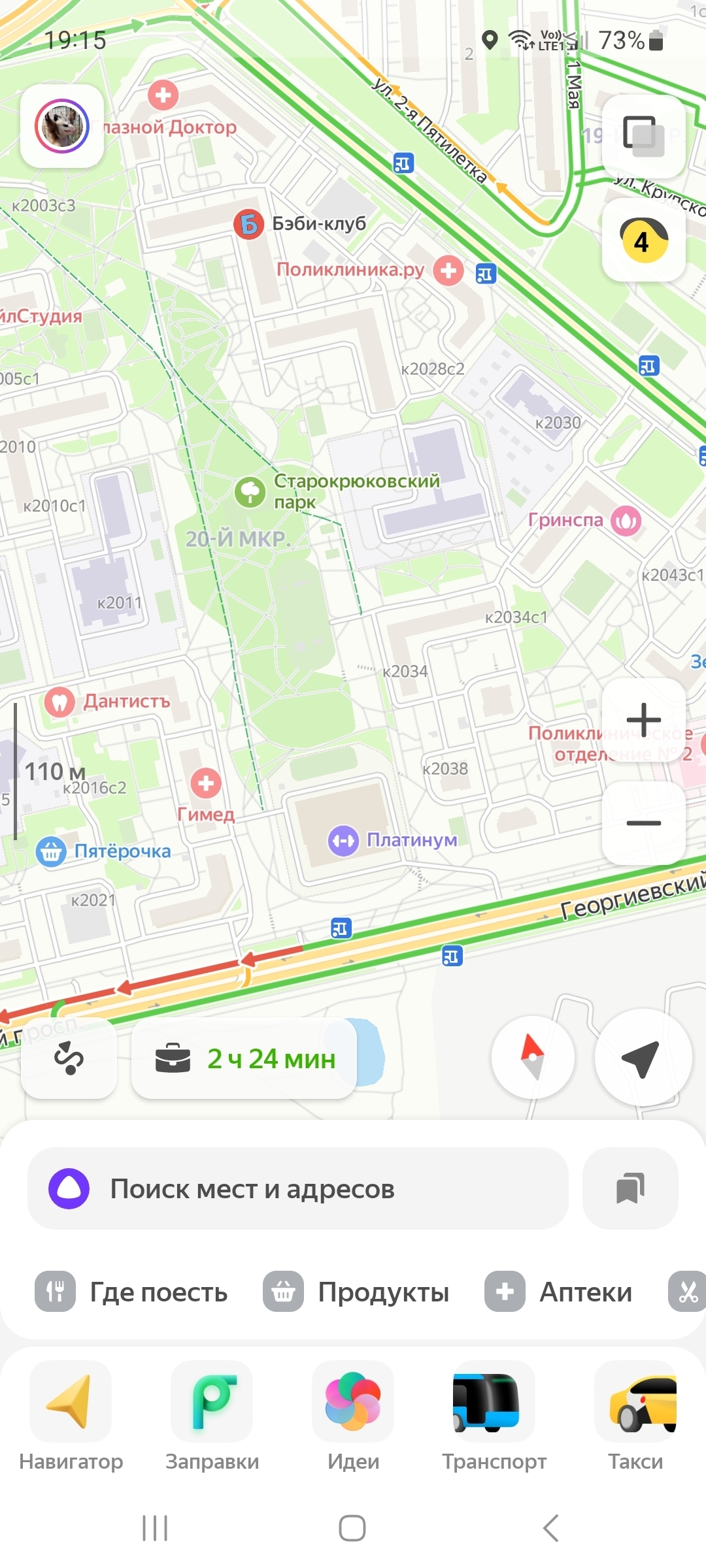This screenshot has width=706, height=1568.
Task: Open the map layers button
Action: [x=643, y=136]
